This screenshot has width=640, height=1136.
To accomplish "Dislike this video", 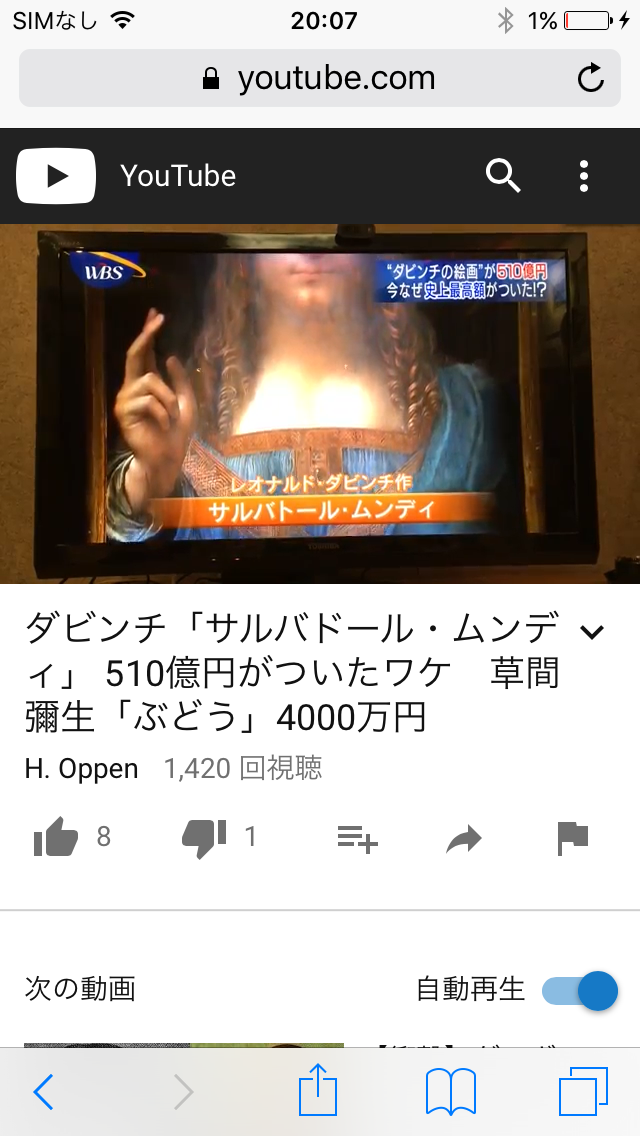I will pyautogui.click(x=205, y=838).
